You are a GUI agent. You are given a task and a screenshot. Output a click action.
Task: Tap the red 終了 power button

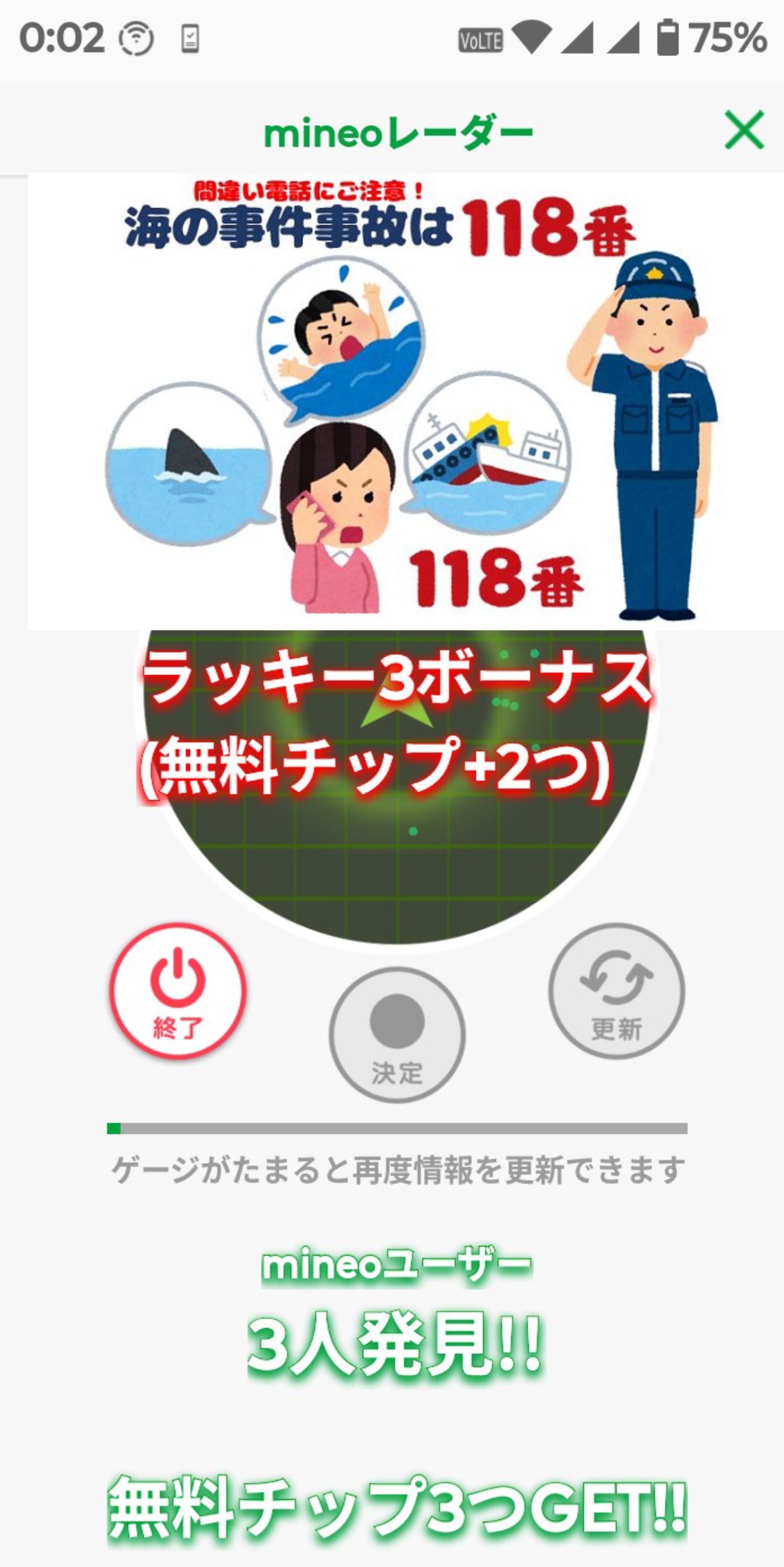pos(177,991)
